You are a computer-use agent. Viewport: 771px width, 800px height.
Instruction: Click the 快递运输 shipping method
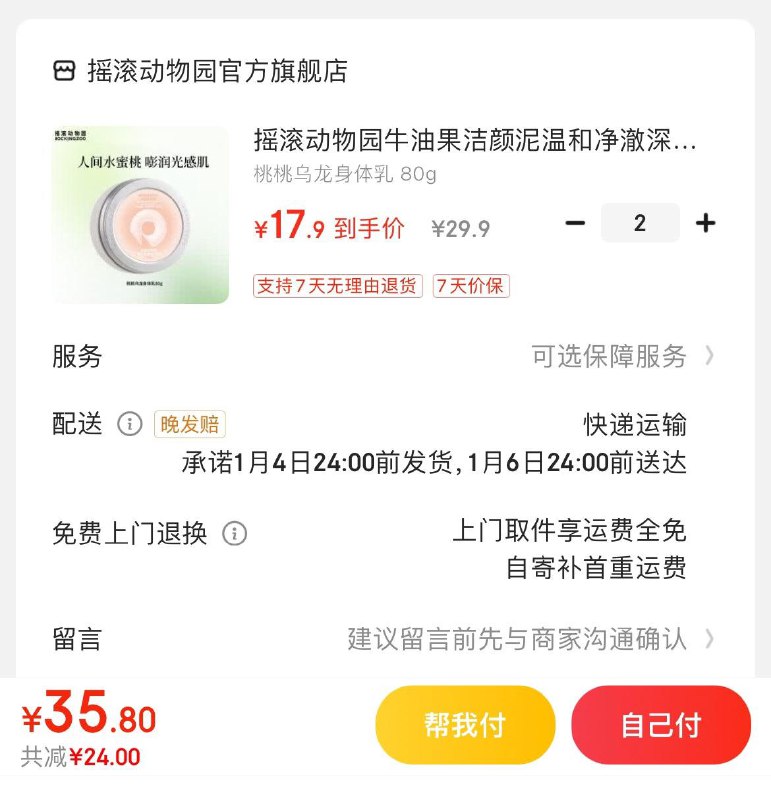(x=631, y=423)
